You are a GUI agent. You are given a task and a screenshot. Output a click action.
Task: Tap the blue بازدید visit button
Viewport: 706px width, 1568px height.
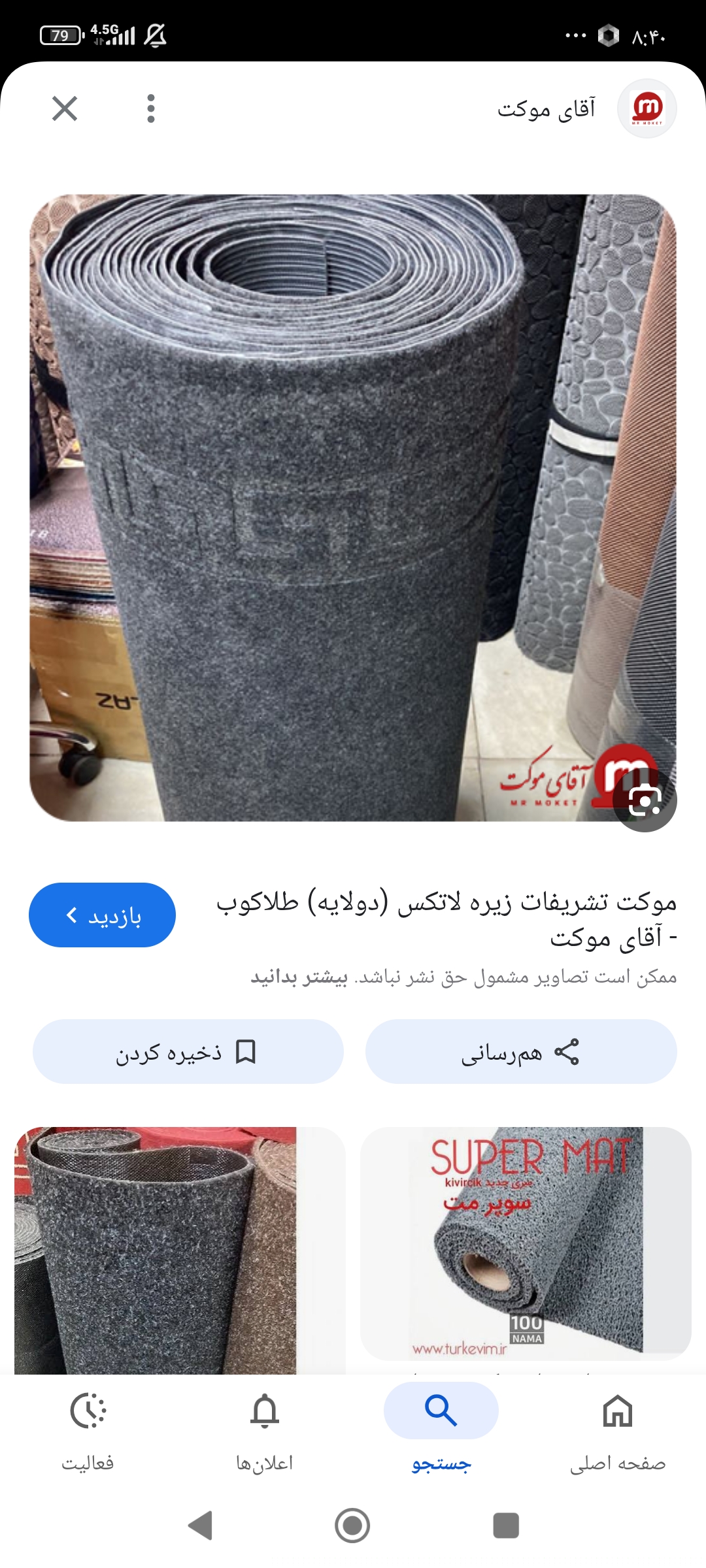click(102, 915)
